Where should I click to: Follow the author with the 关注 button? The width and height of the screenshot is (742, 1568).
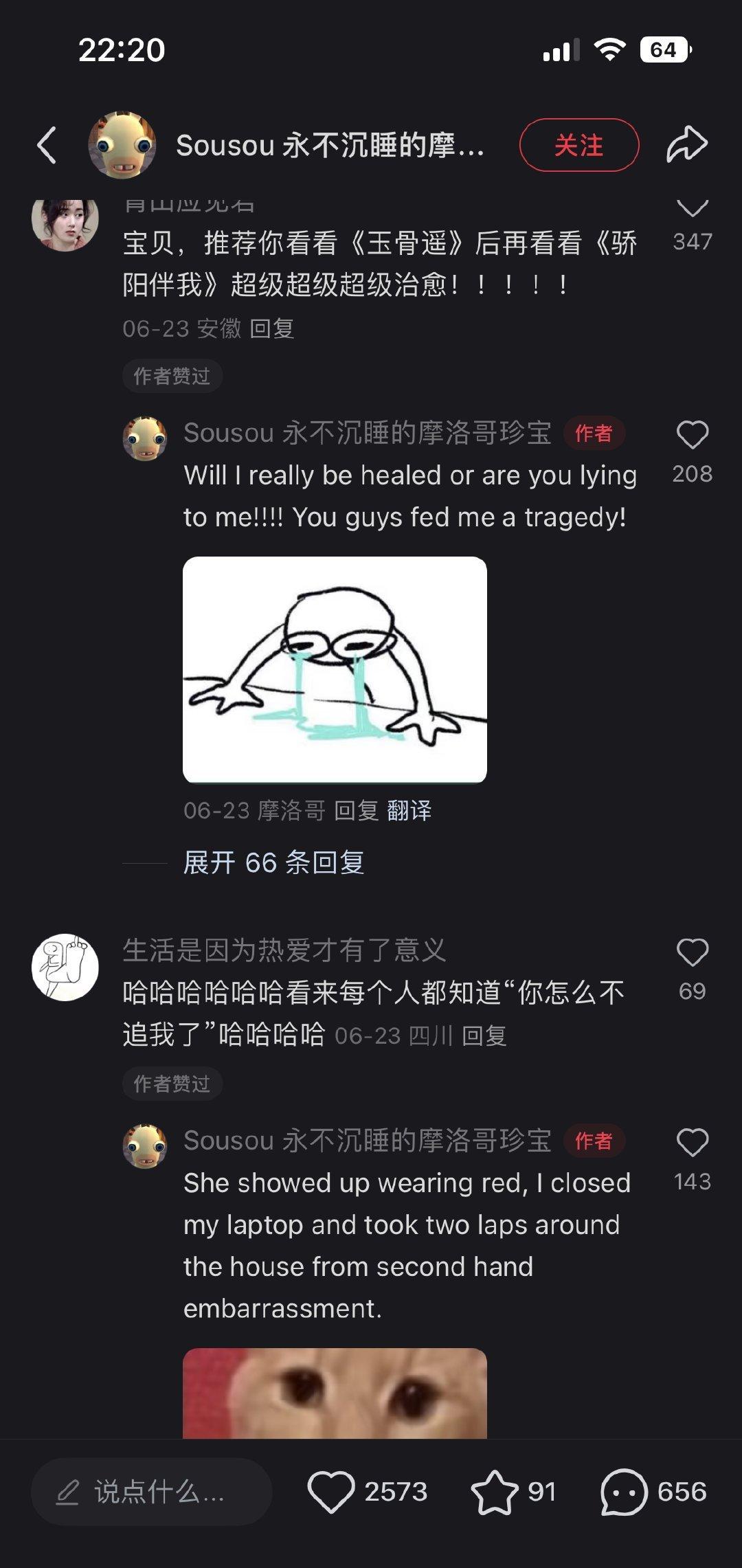[x=579, y=145]
